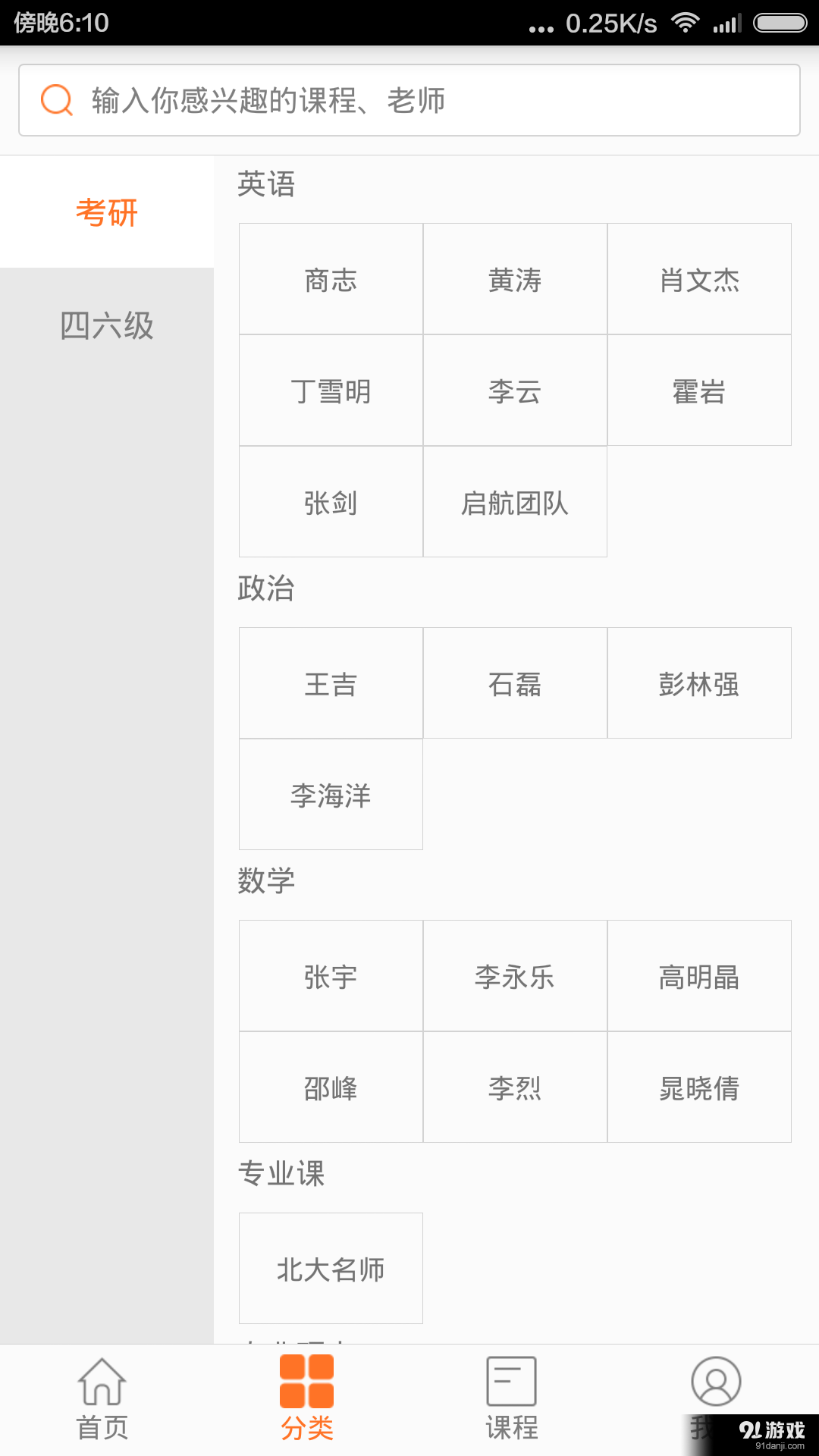
Task: Choose 肖文杰 from English teachers
Action: click(x=699, y=278)
